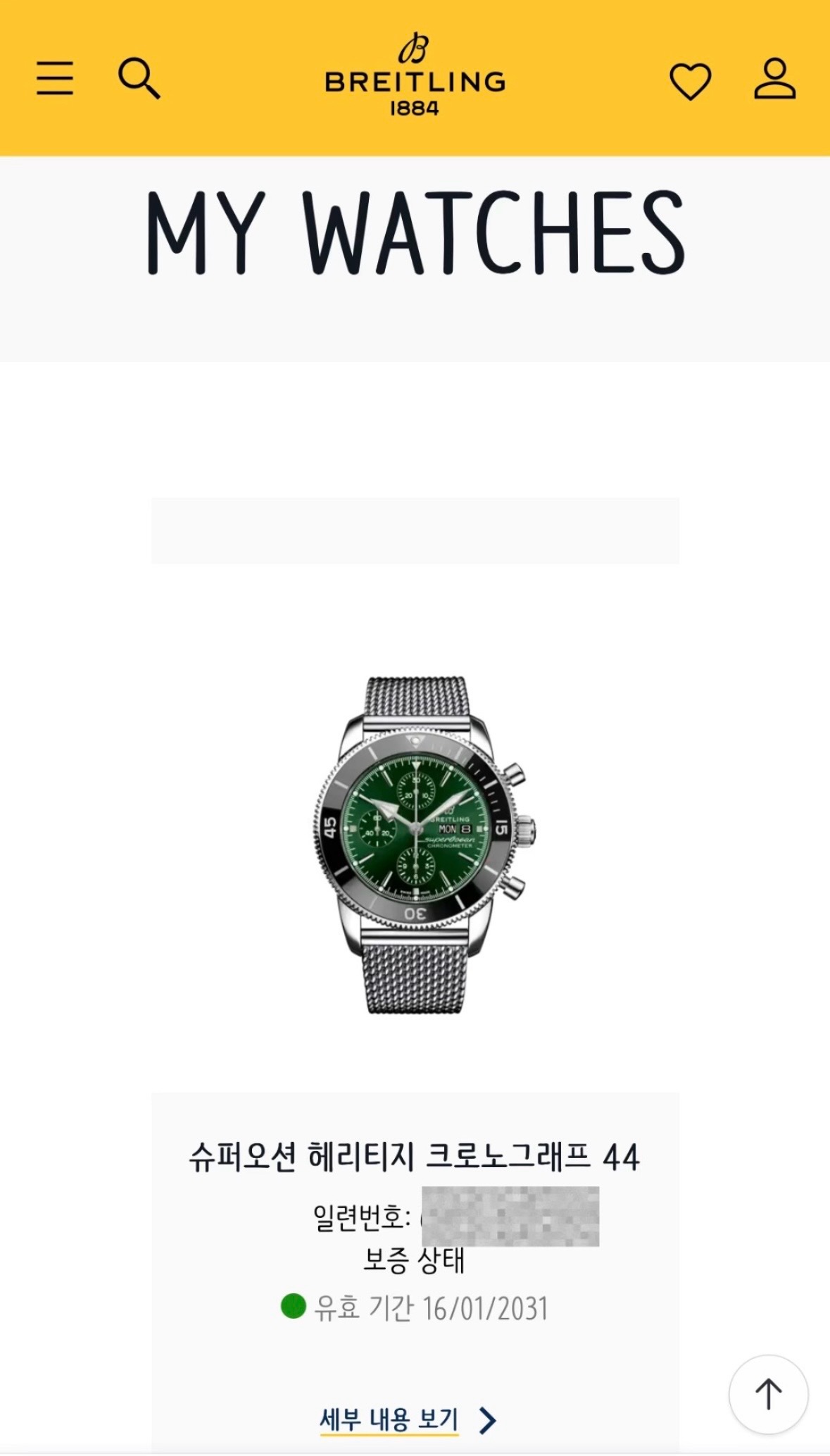Tap the back-to-top arrow button

(768, 1394)
